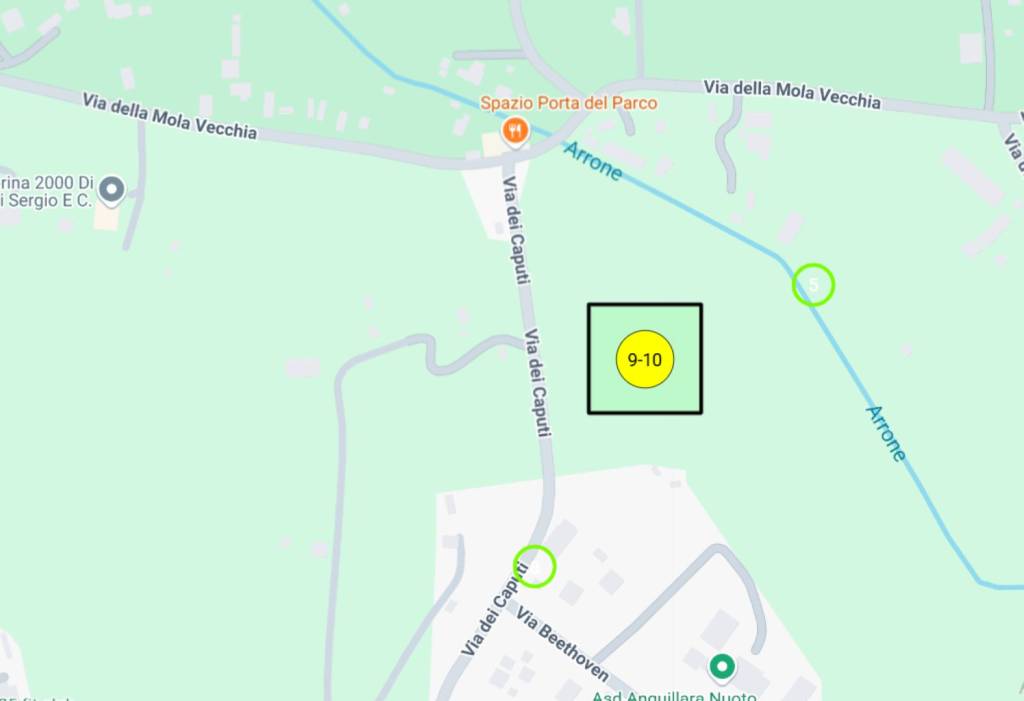Tap the yellow 9-10 cluster marker
The image size is (1024, 701).
click(x=645, y=359)
